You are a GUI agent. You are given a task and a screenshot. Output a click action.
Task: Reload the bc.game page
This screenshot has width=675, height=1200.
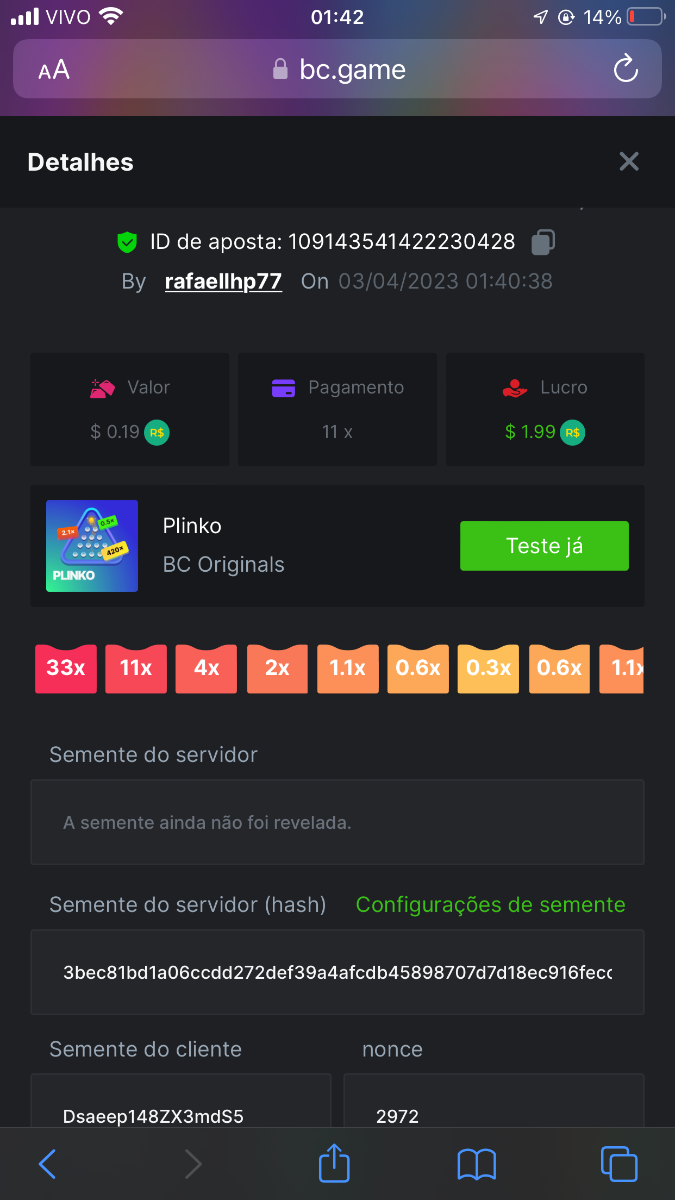(625, 69)
